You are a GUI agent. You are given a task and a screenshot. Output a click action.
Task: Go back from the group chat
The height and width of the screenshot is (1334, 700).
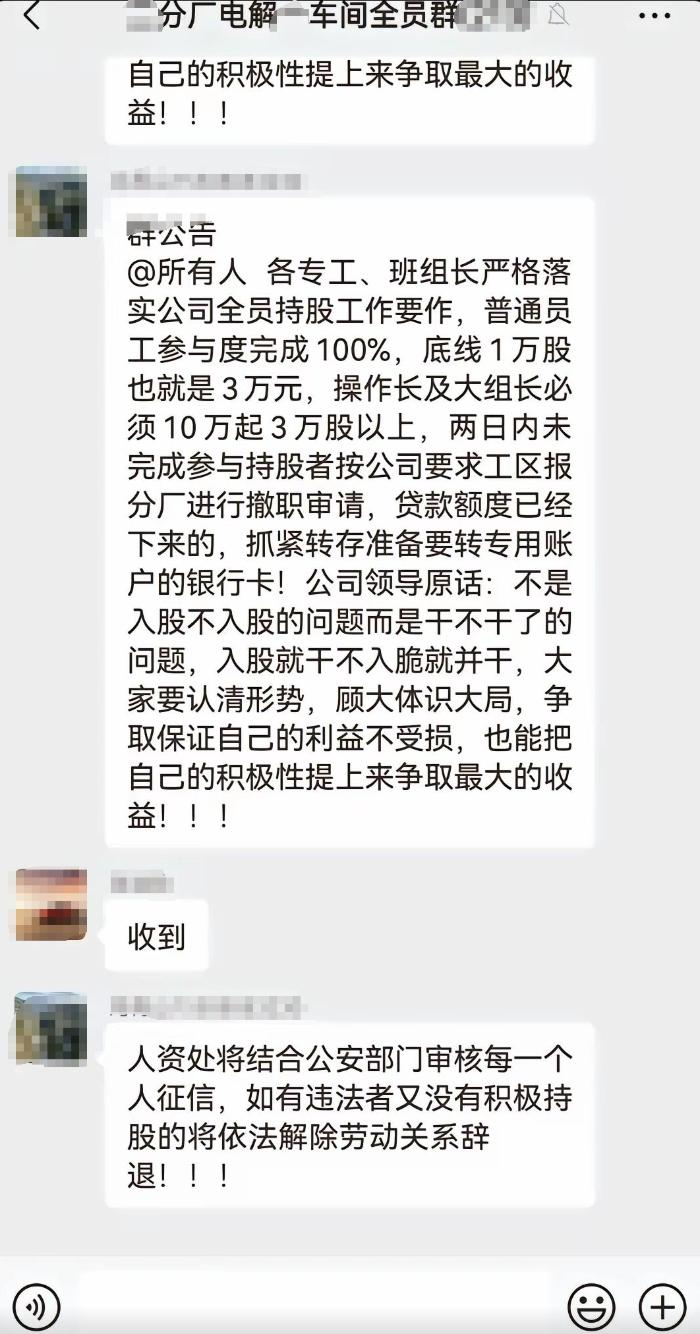(32, 16)
